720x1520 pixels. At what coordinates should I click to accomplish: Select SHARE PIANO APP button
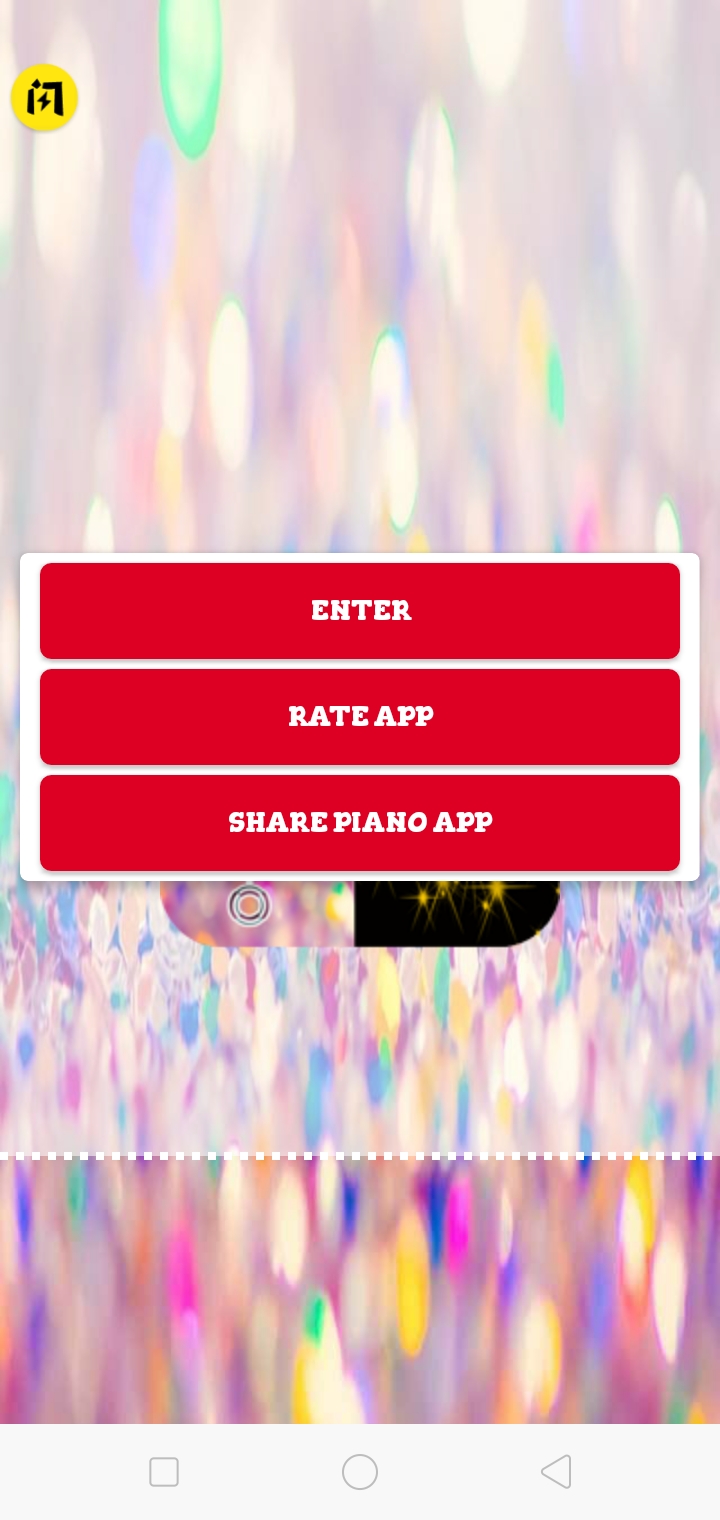[360, 822]
